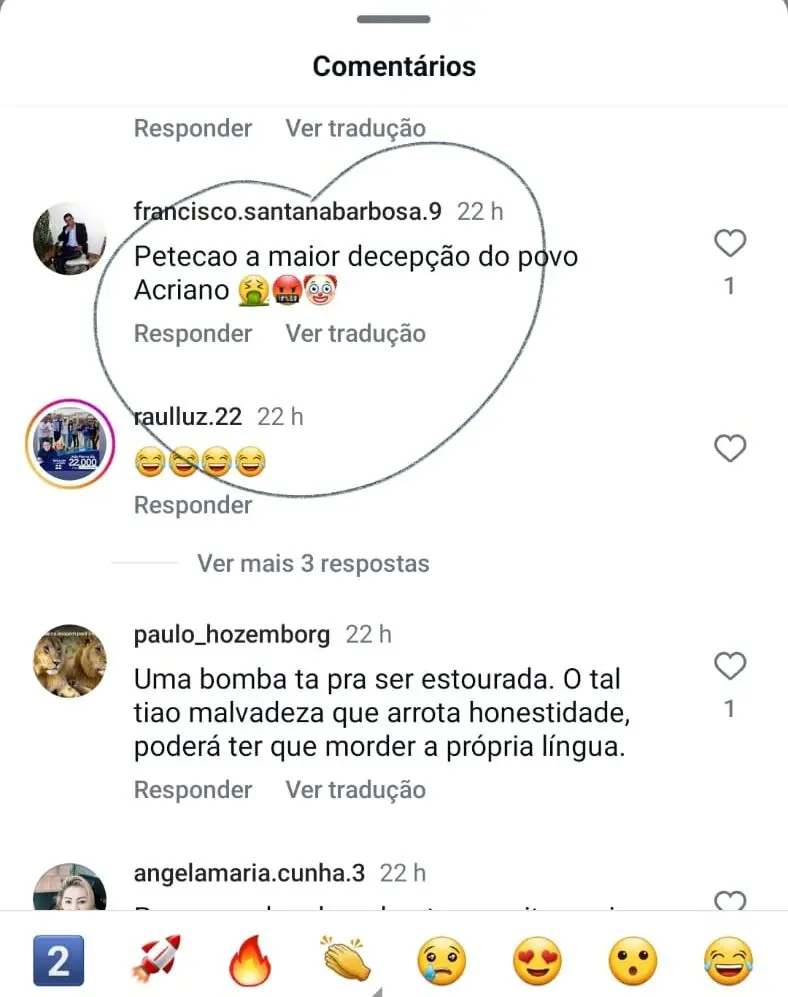Viewport: 788px width, 997px height.
Task: Reply to francisco.santanabarbosa.9's comment
Action: (x=193, y=333)
